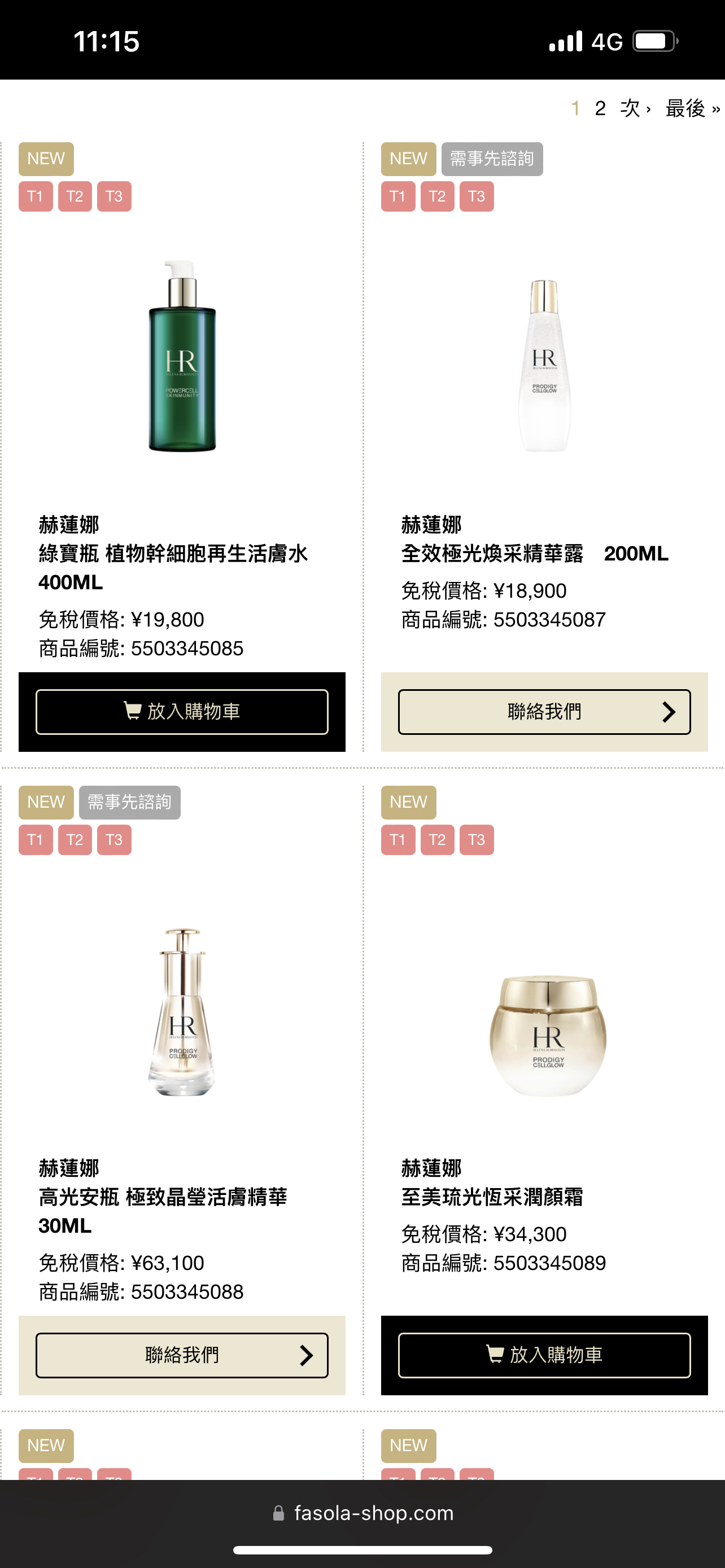
Task: Add 綠寶瓶 400ML toner to cart
Action: [x=181, y=711]
